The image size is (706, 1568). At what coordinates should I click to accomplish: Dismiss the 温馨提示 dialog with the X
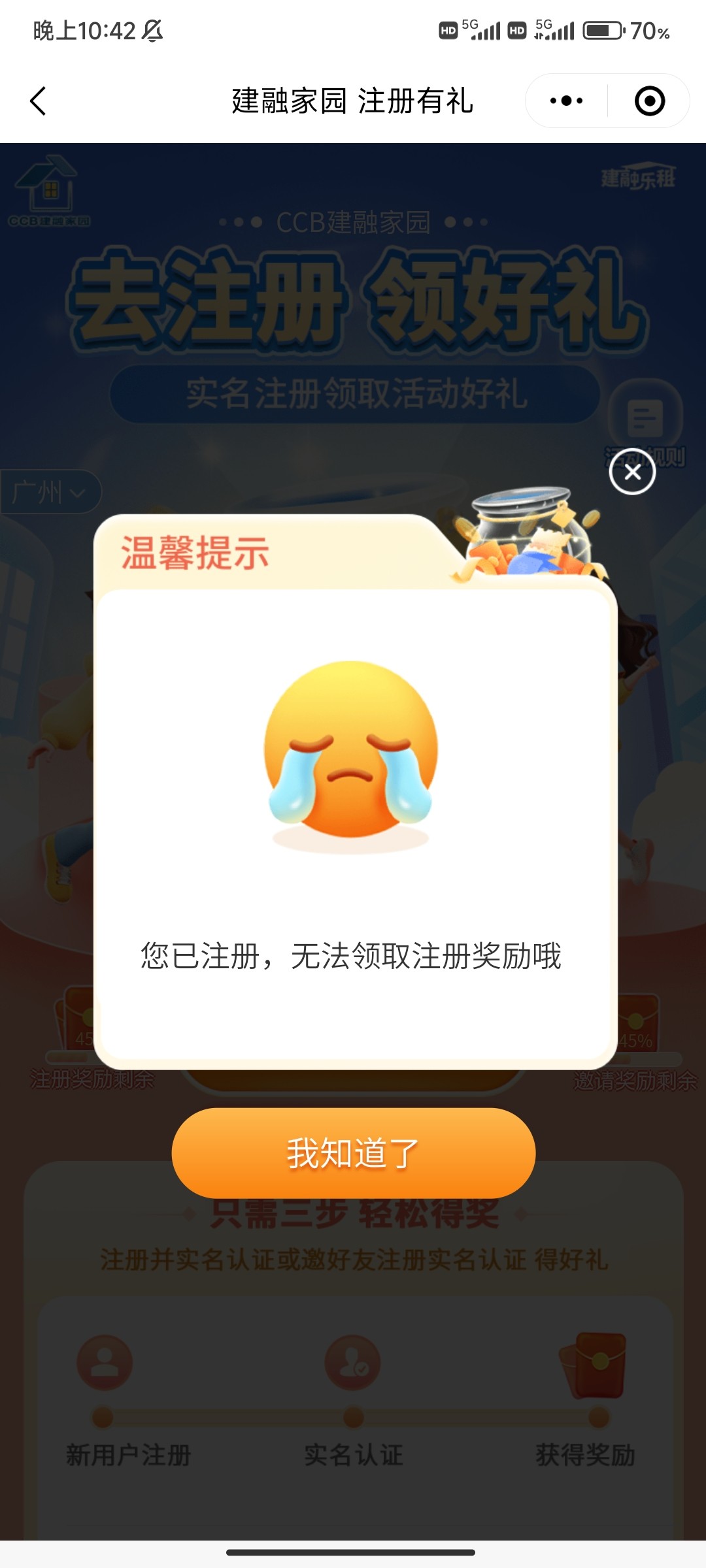tap(632, 472)
